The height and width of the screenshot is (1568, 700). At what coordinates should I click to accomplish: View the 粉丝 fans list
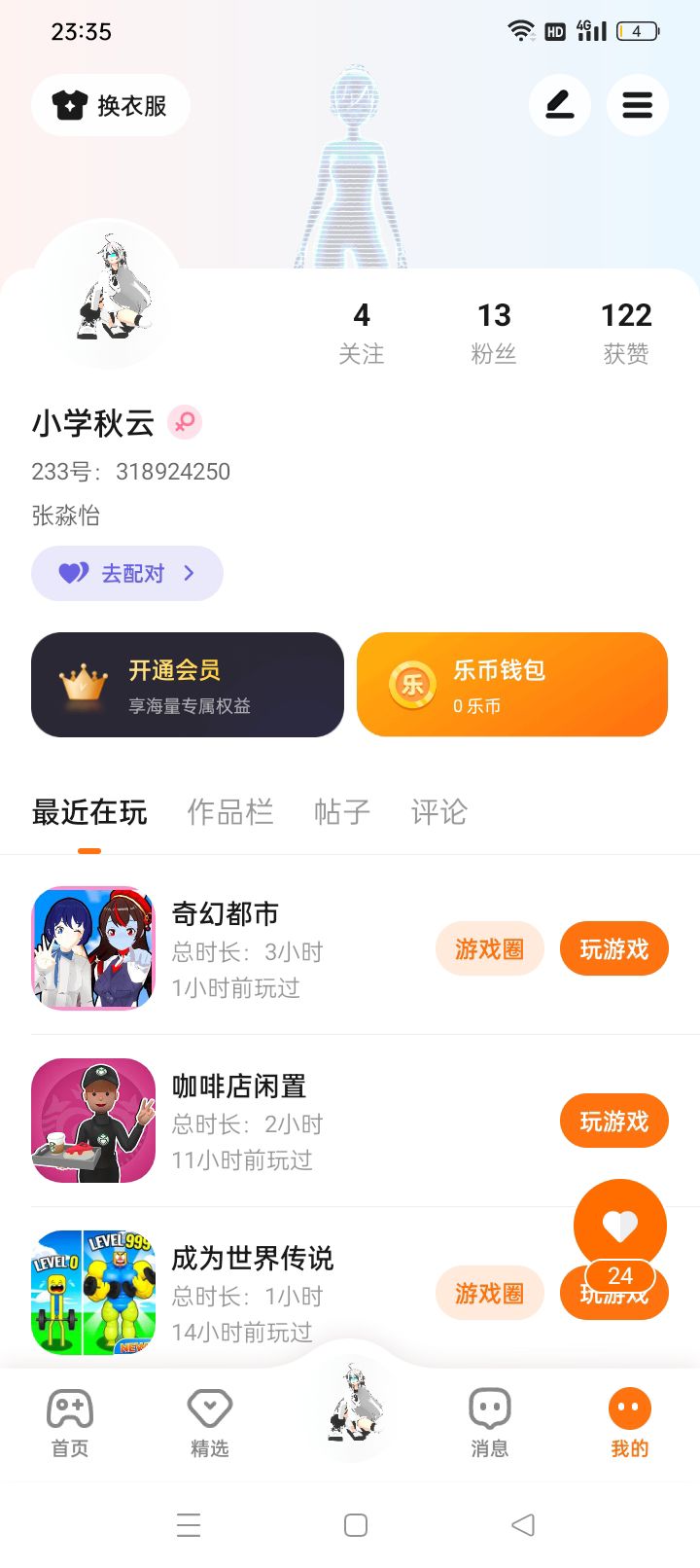pos(494,333)
